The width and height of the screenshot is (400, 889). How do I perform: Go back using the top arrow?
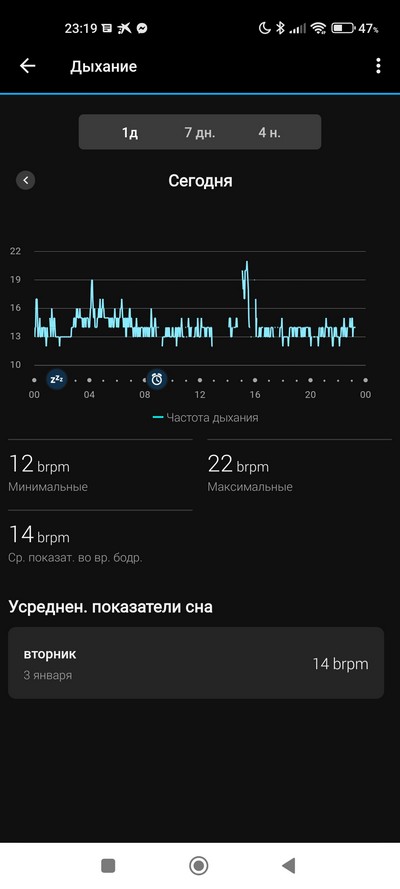(x=27, y=66)
